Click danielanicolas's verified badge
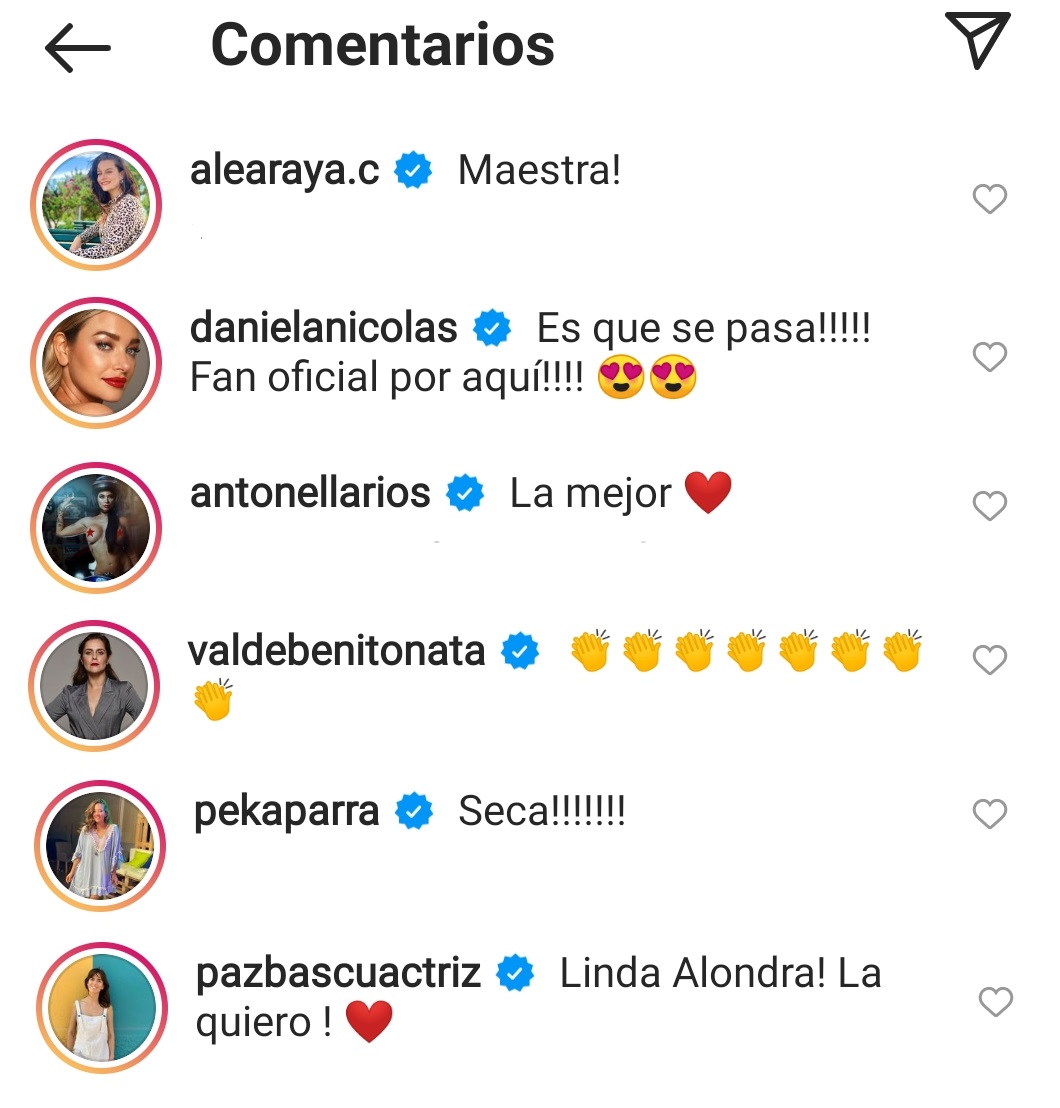 pos(490,327)
